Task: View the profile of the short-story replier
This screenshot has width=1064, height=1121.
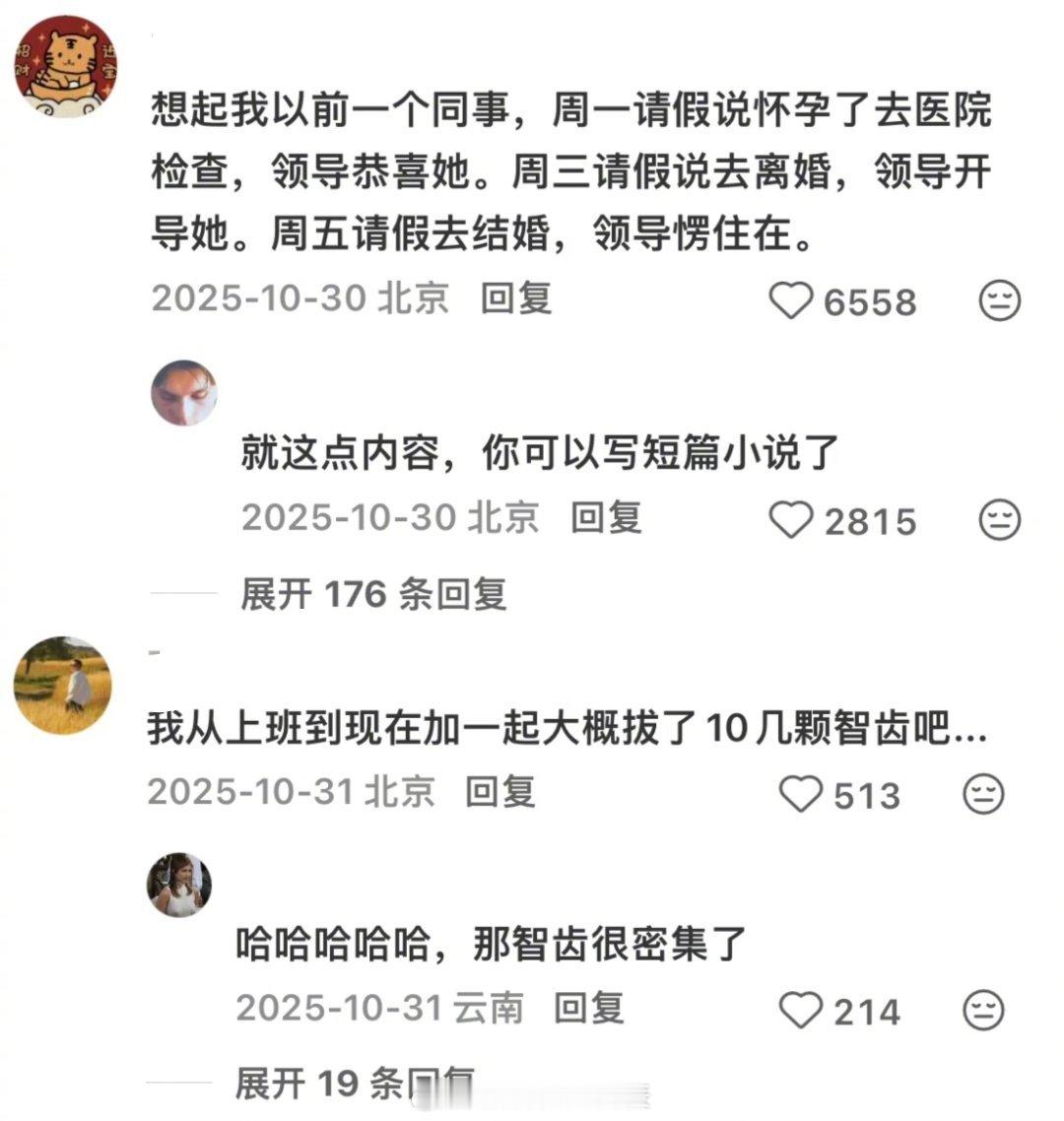Action: coord(182,392)
